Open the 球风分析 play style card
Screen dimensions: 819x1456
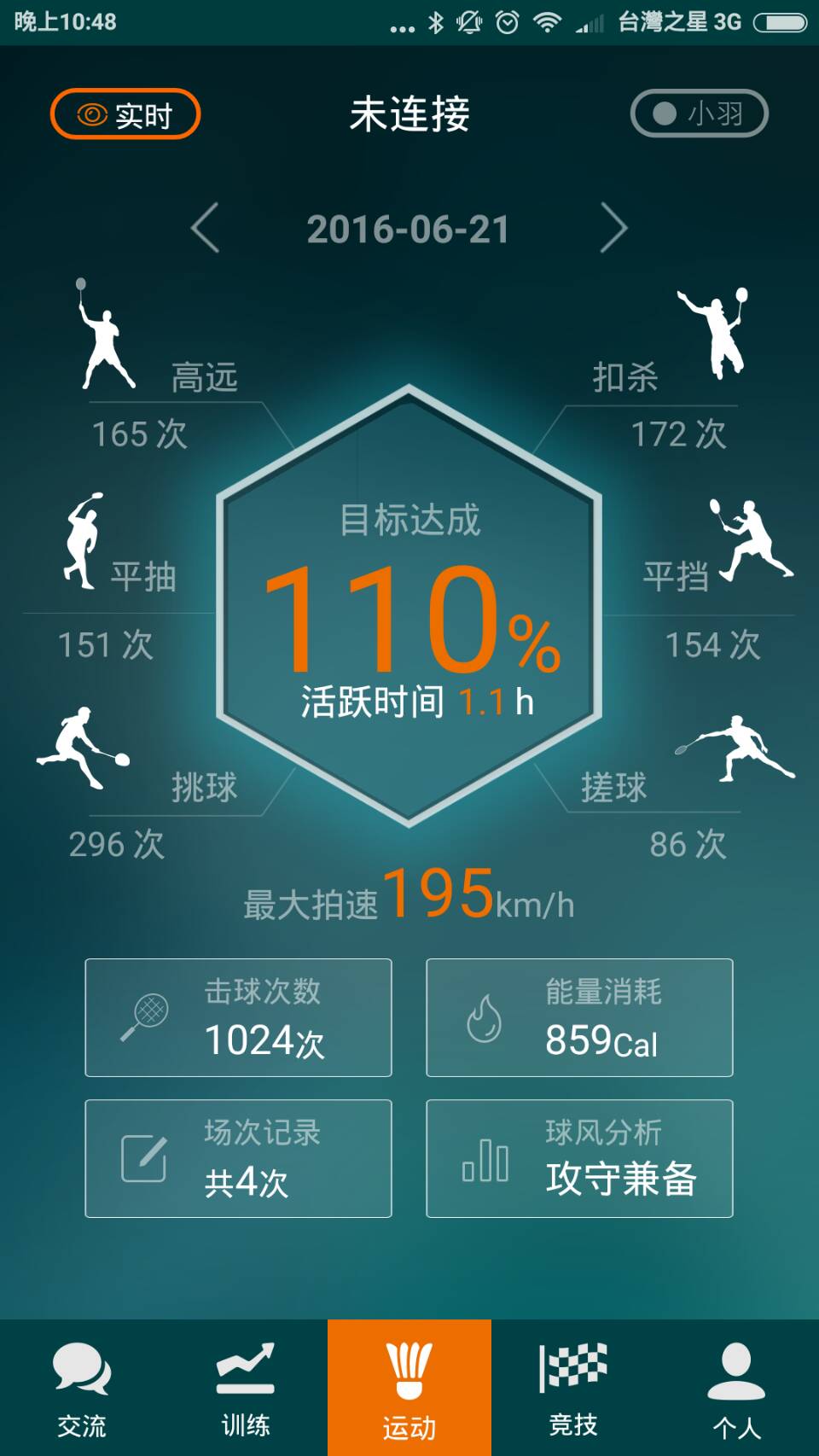click(579, 1158)
